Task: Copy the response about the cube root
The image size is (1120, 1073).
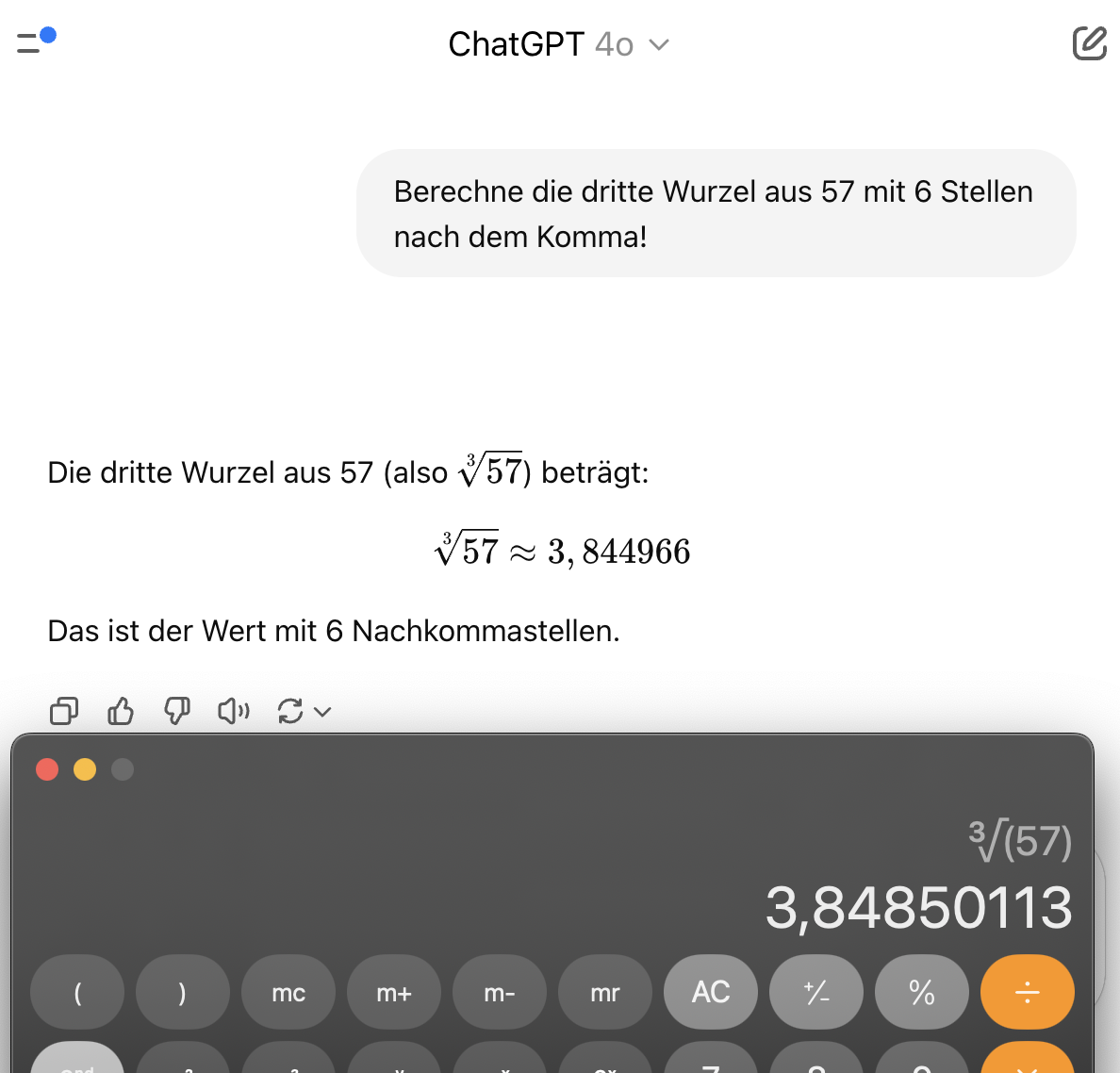Action: click(x=64, y=711)
